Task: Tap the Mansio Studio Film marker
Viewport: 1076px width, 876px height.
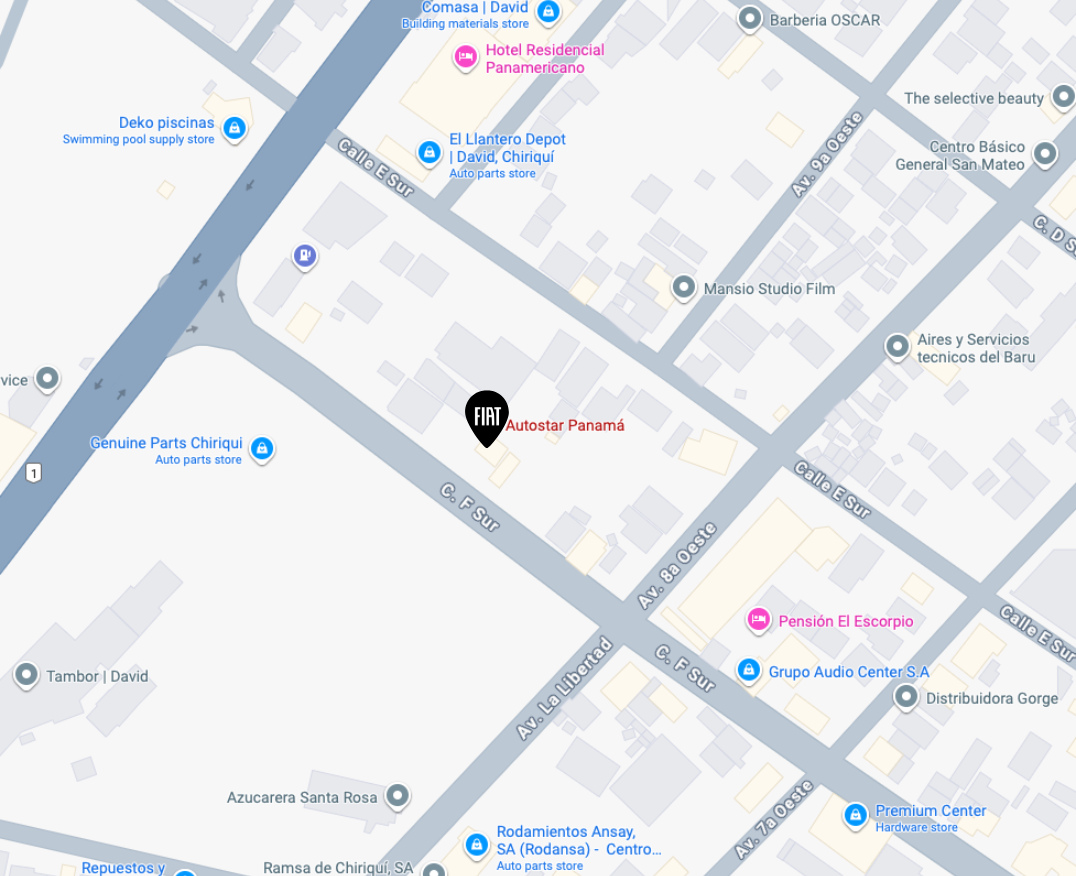Action: pyautogui.click(x=684, y=288)
